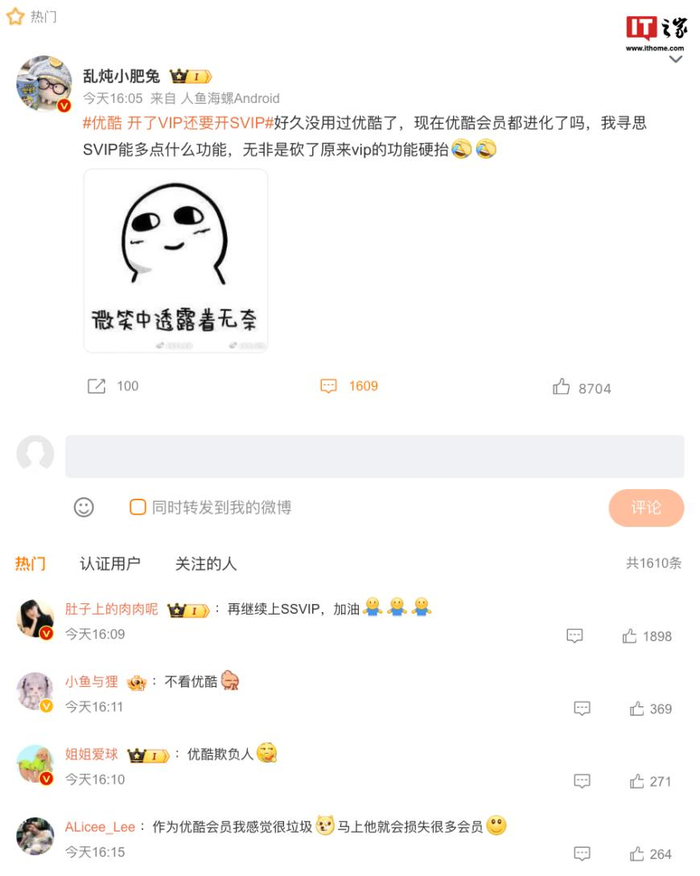
Task: Open ALicee_Lee's profile name
Action: tap(100, 827)
